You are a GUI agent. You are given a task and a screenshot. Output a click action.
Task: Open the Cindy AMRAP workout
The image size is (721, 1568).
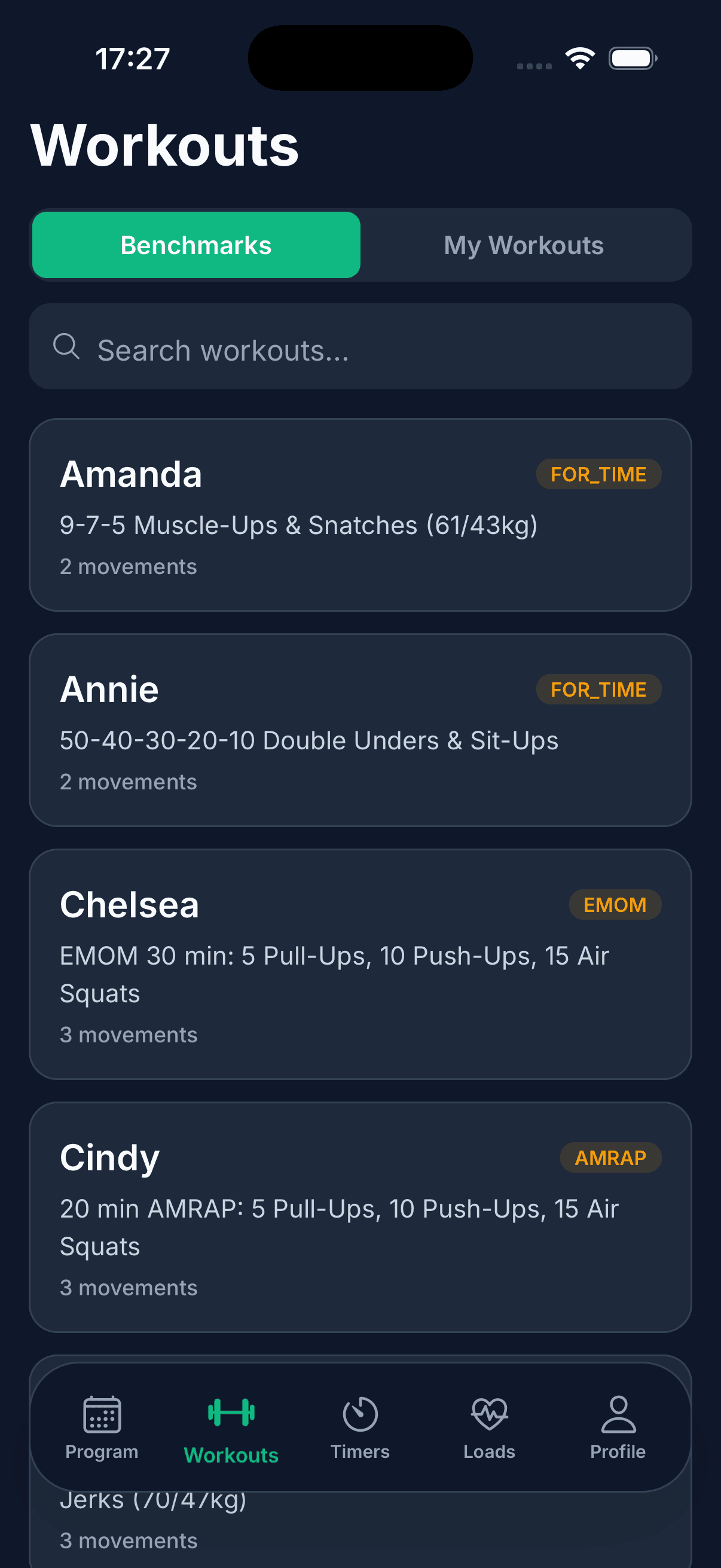pyautogui.click(x=360, y=1218)
